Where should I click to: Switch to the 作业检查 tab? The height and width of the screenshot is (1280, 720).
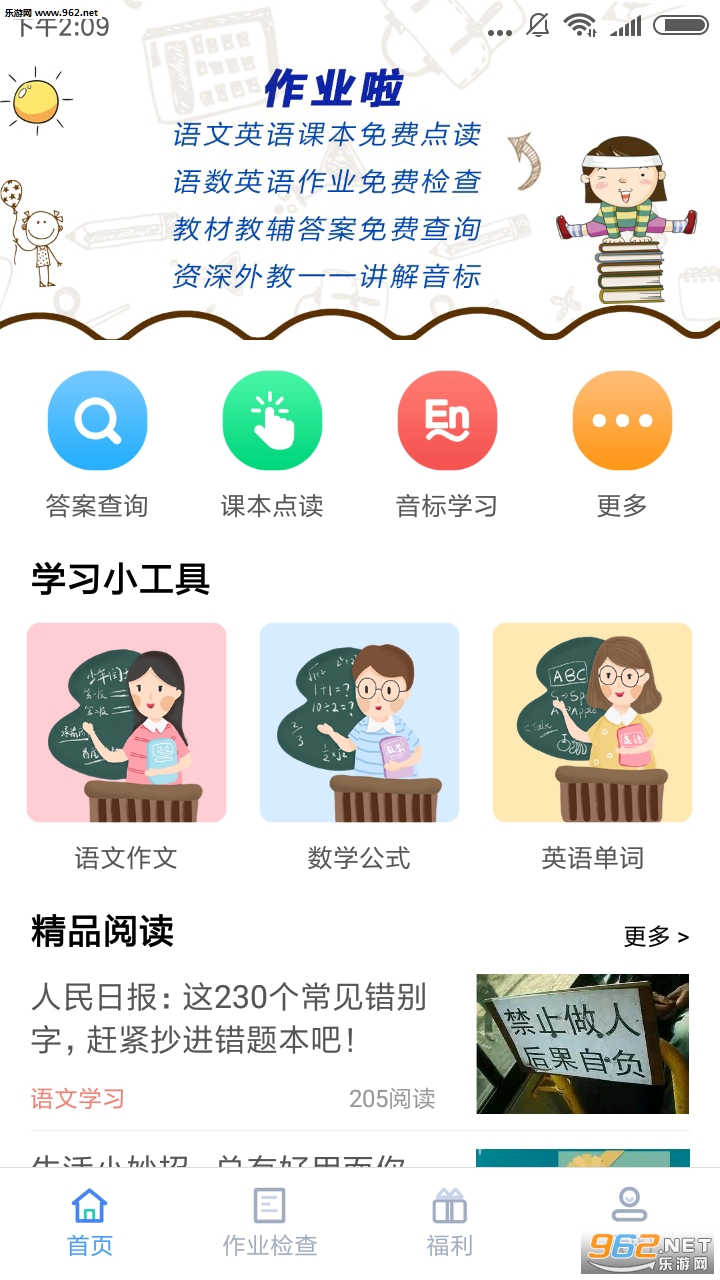tap(270, 1222)
